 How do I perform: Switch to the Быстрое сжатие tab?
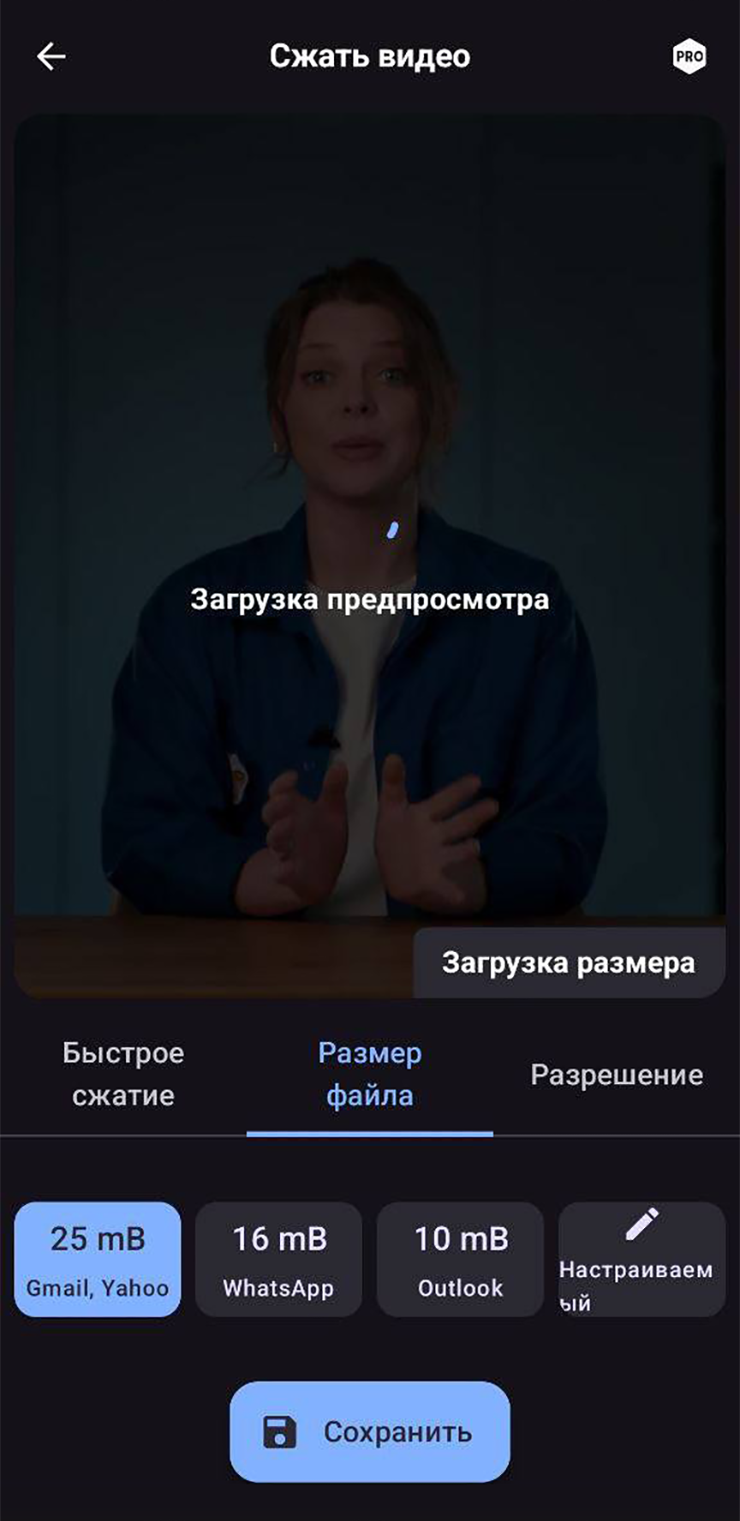[123, 1074]
